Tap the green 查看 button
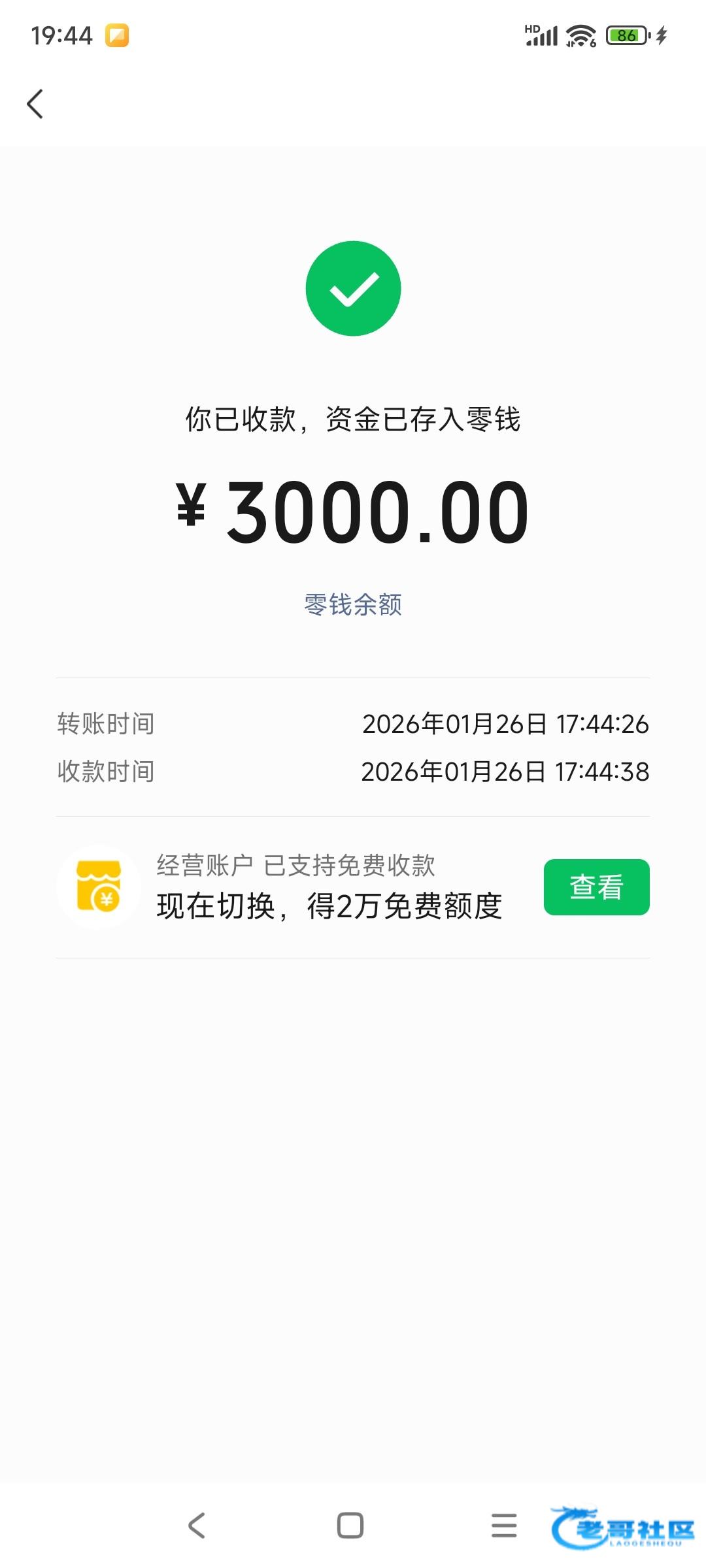 point(596,887)
